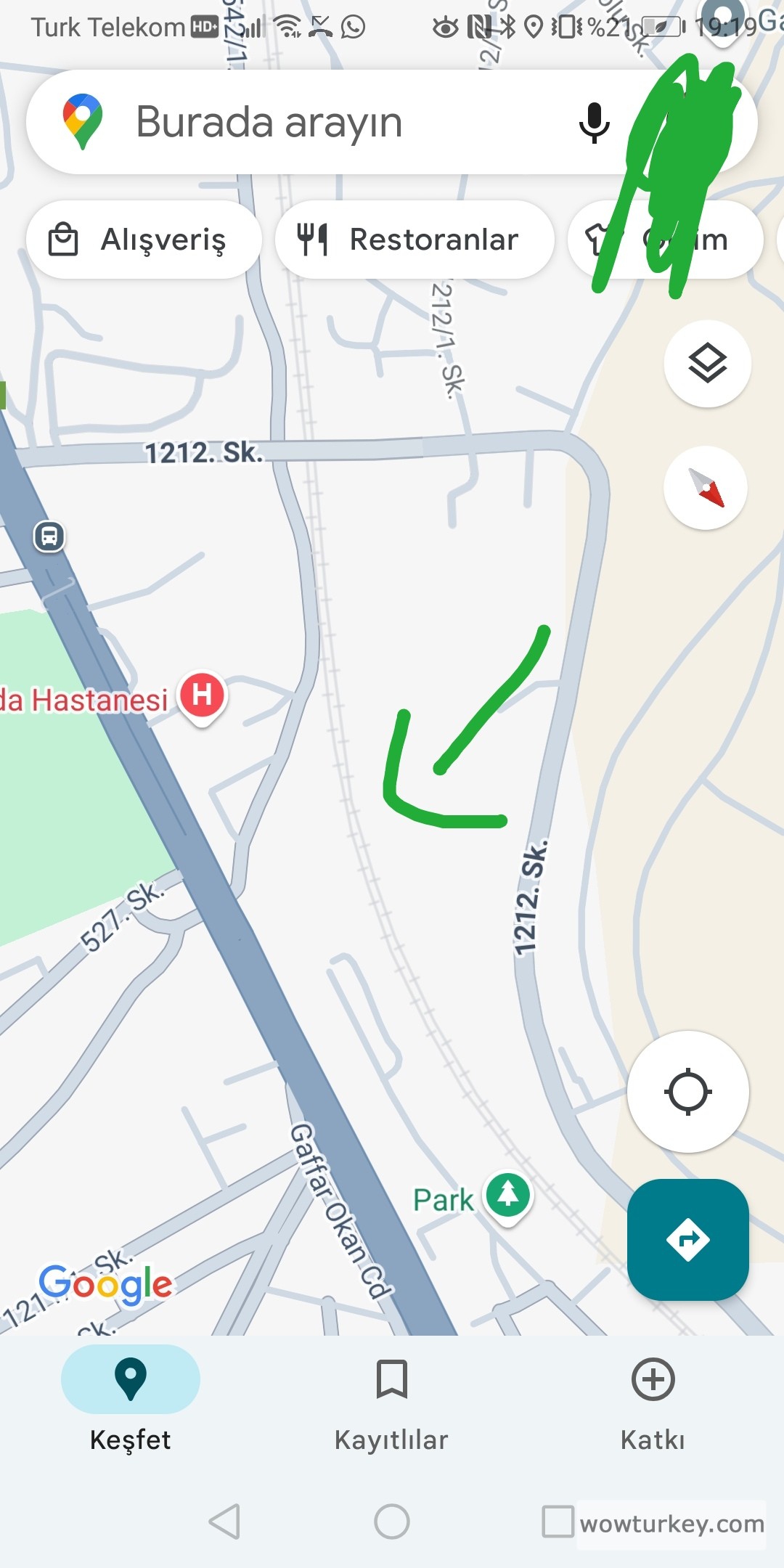
Task: Select the Park marker
Action: tap(508, 1193)
